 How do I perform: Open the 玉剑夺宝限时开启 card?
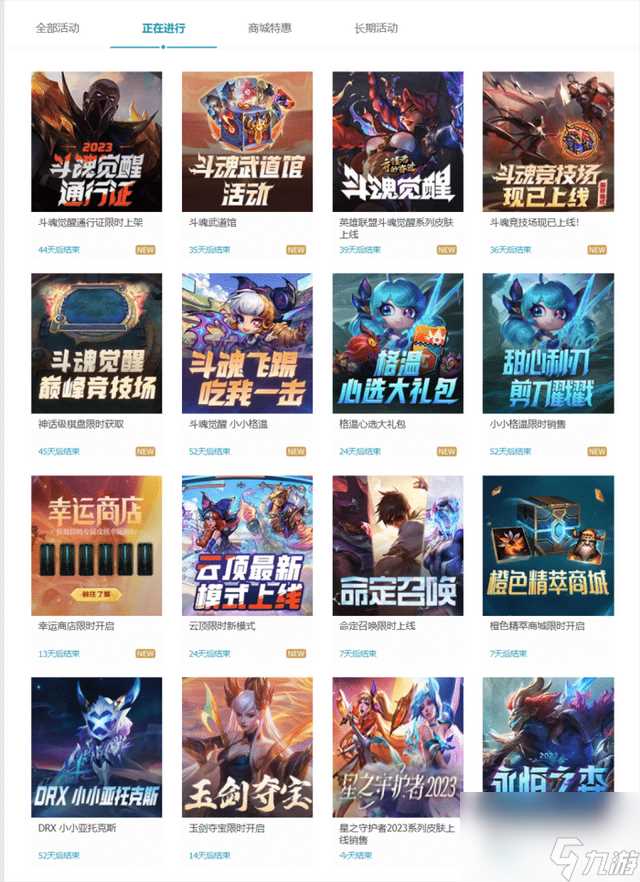pos(247,747)
